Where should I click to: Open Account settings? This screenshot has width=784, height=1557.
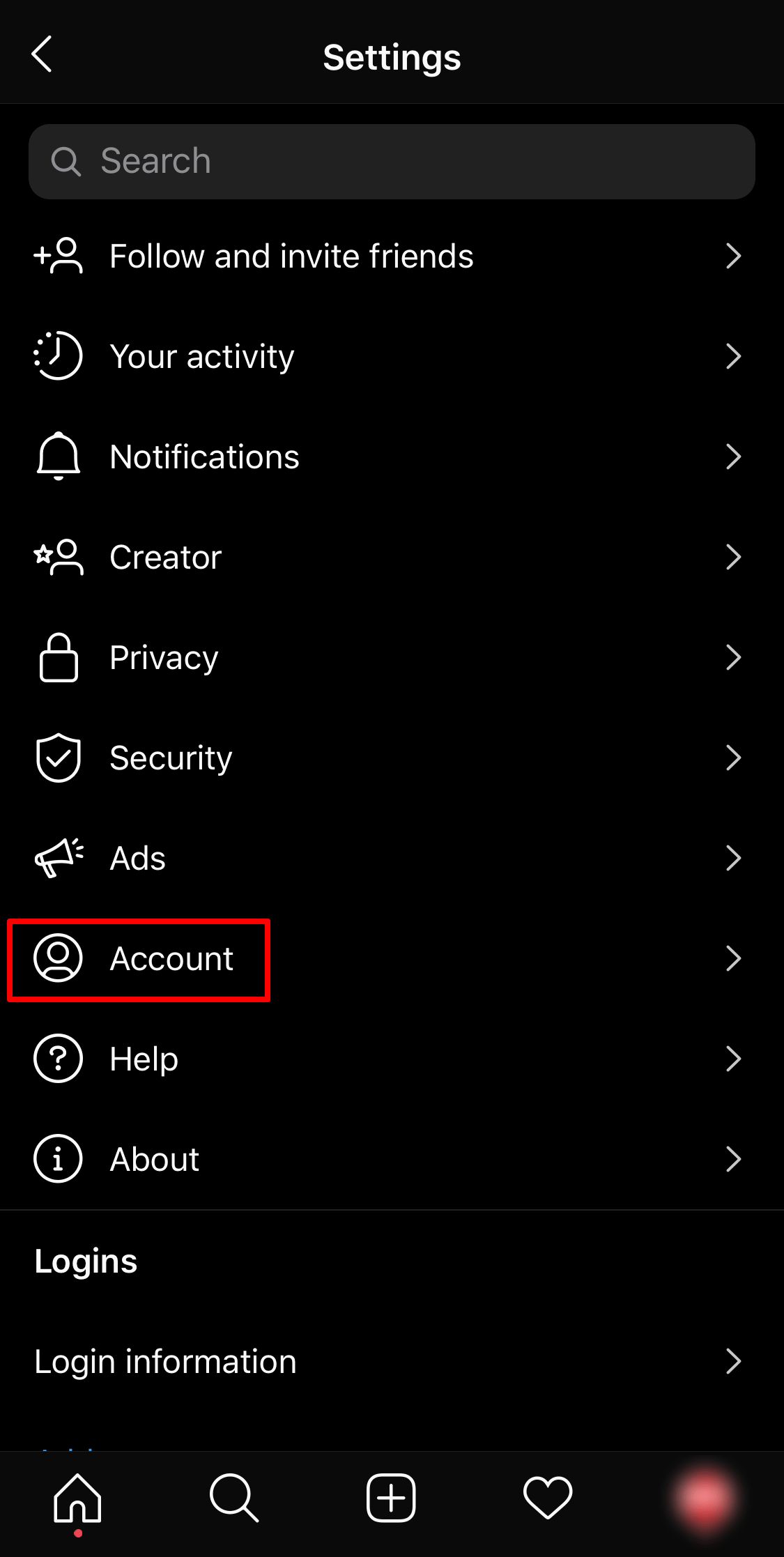(171, 959)
